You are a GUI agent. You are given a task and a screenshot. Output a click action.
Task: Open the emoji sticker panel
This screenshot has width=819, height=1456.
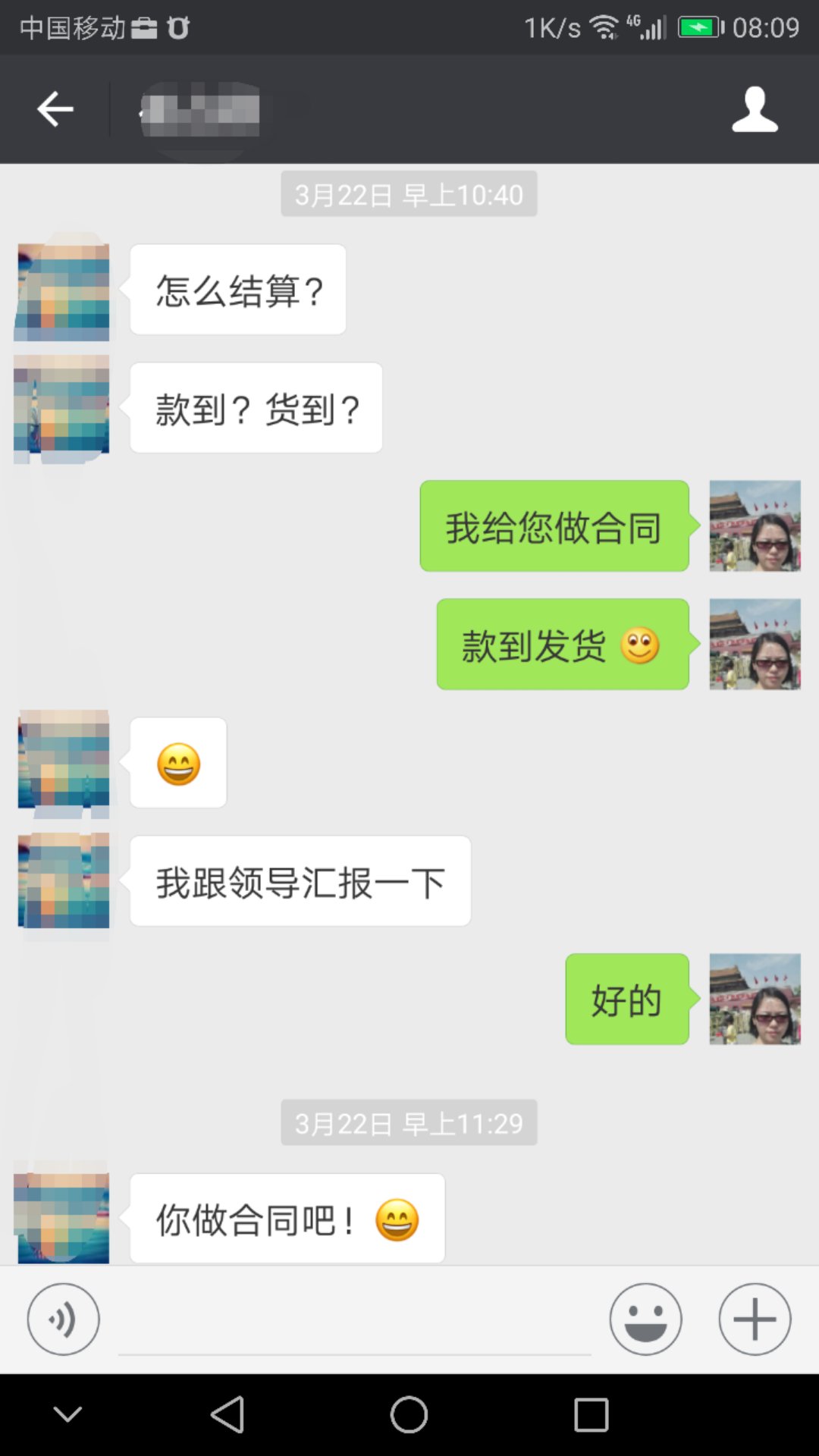[645, 1319]
